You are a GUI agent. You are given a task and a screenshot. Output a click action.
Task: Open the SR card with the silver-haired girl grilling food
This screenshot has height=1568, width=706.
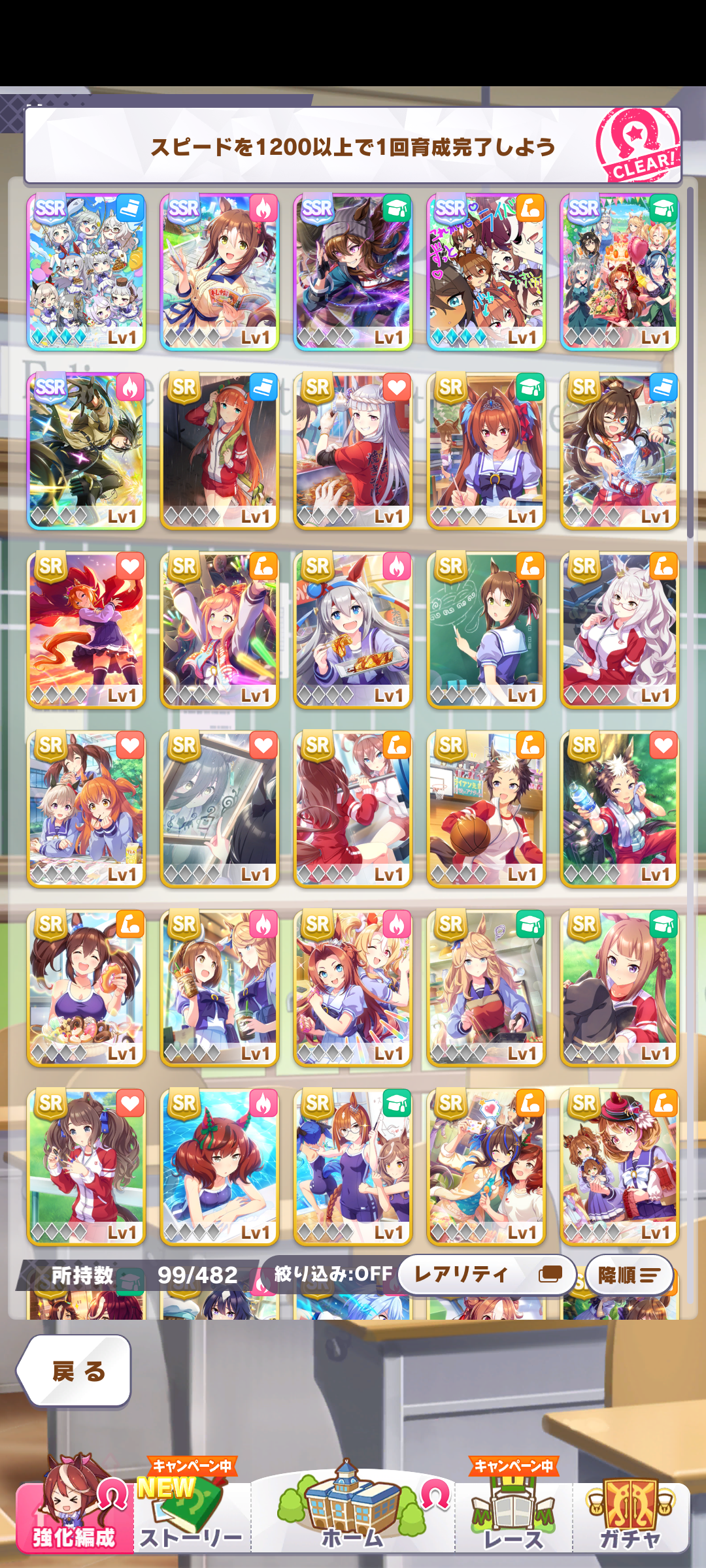(353, 451)
